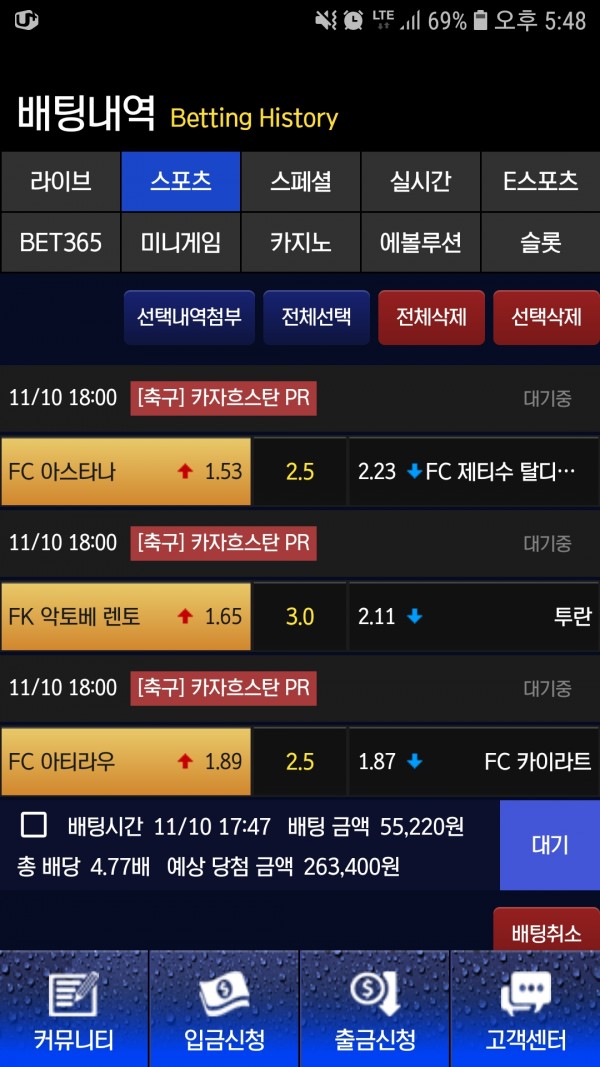This screenshot has width=600, height=1067.
Task: Open 출금신청 withdrawal request
Action: point(375,1009)
